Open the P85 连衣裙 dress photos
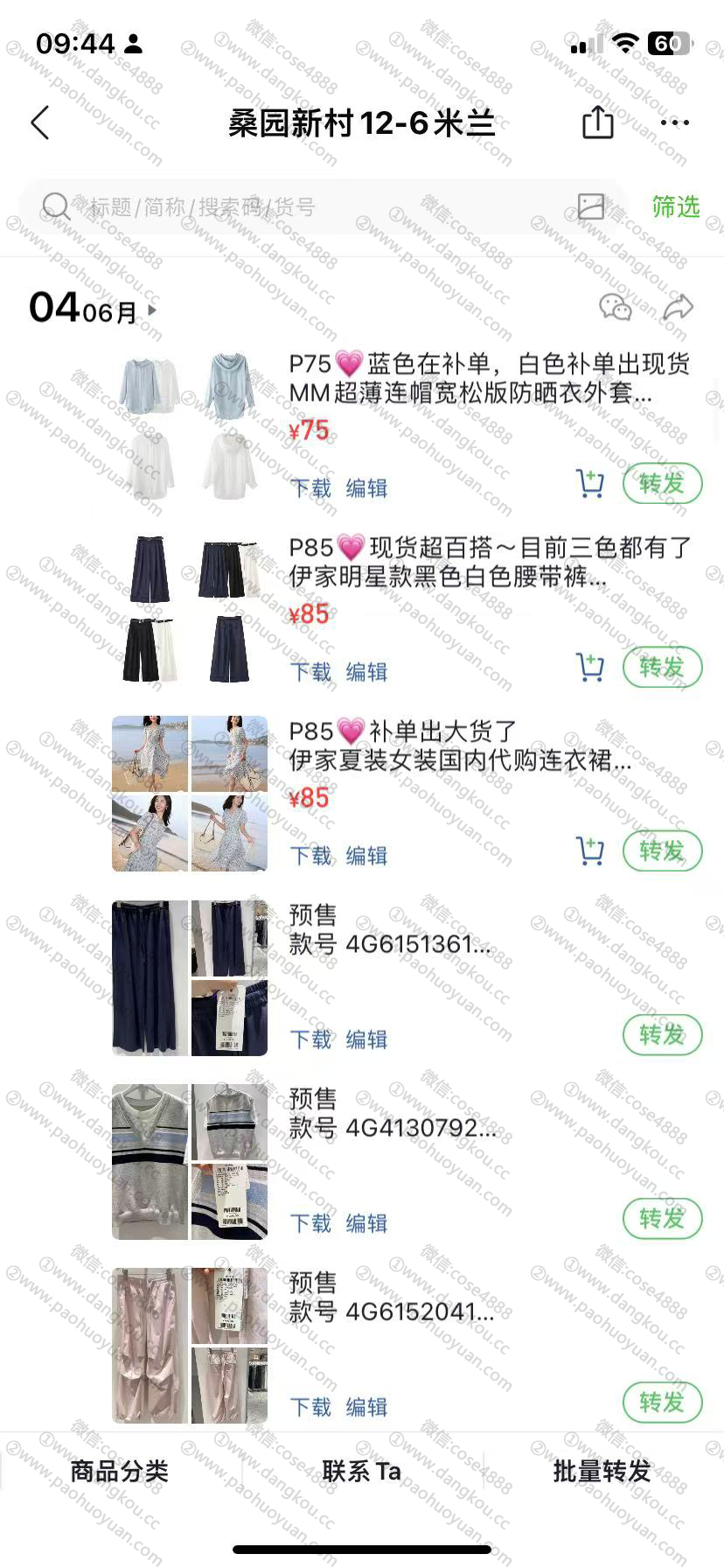Viewport: 724px width, 1568px height. tap(190, 794)
